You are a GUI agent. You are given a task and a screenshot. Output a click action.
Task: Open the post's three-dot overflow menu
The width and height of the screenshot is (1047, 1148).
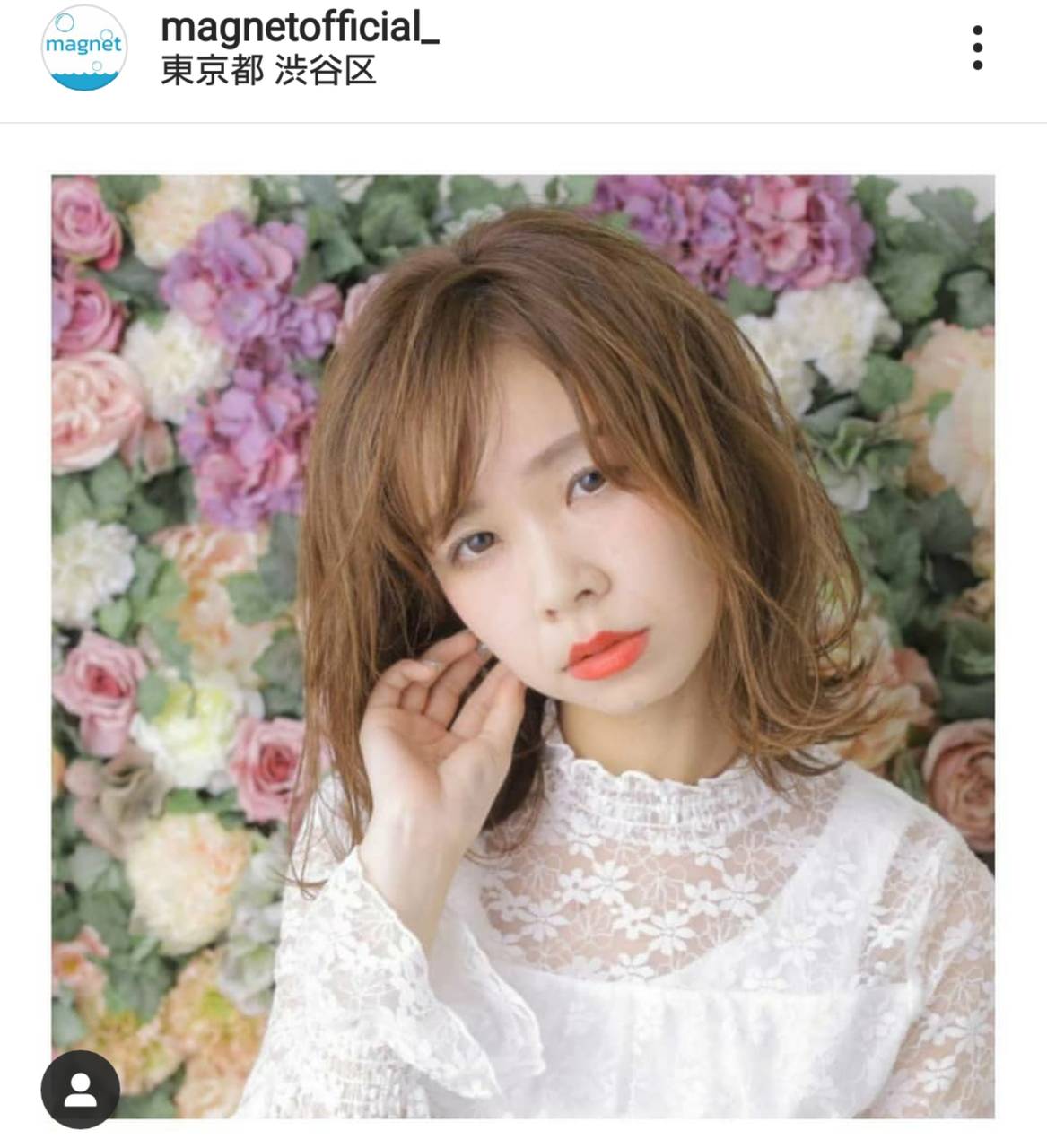coord(977,48)
